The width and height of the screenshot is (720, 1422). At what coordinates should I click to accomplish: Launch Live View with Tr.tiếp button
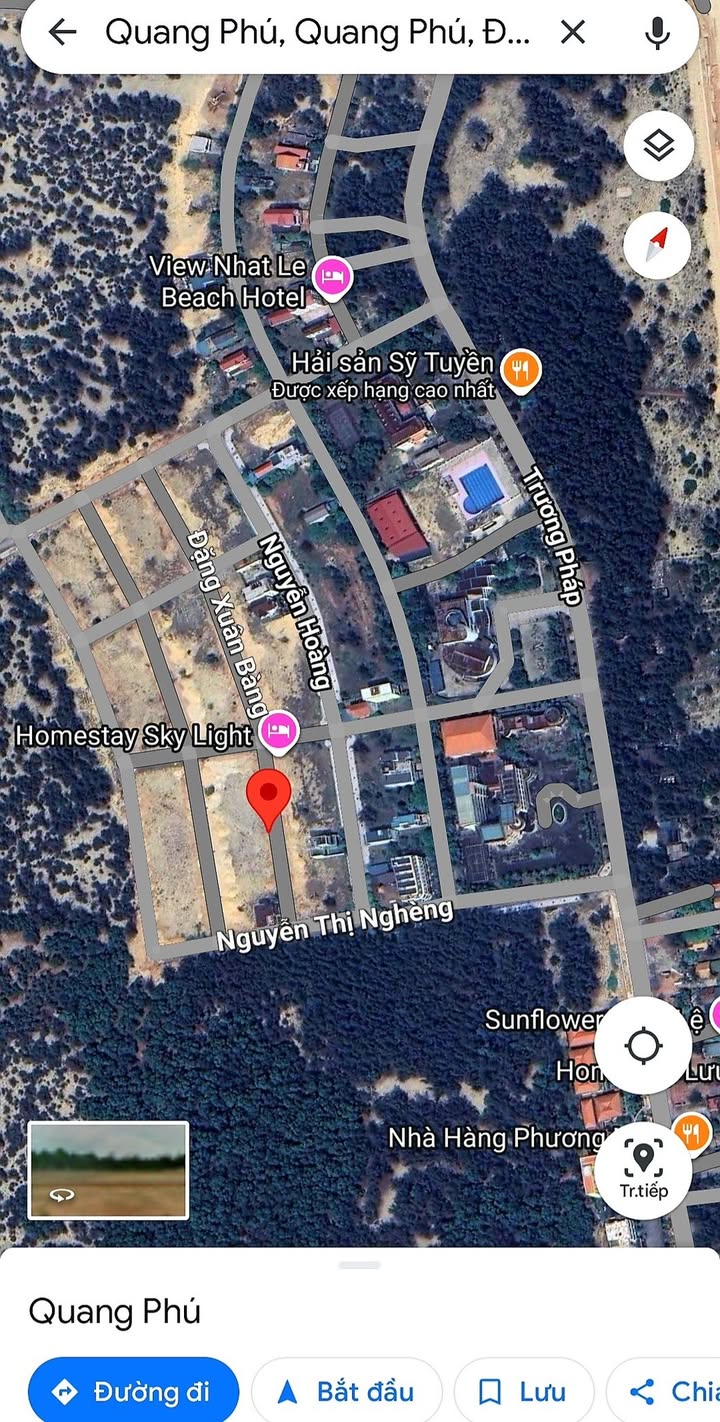tap(643, 1169)
